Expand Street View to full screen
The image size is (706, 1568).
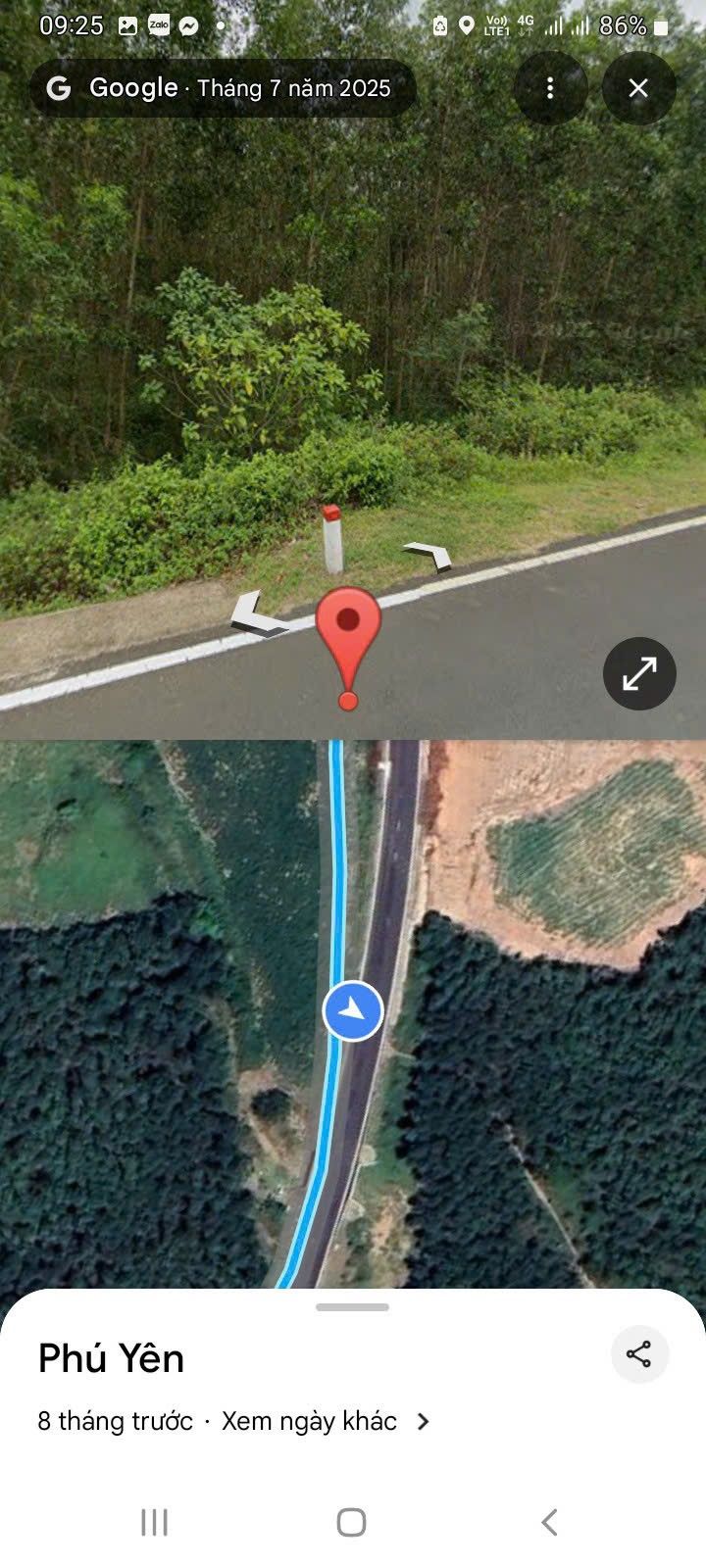639,673
